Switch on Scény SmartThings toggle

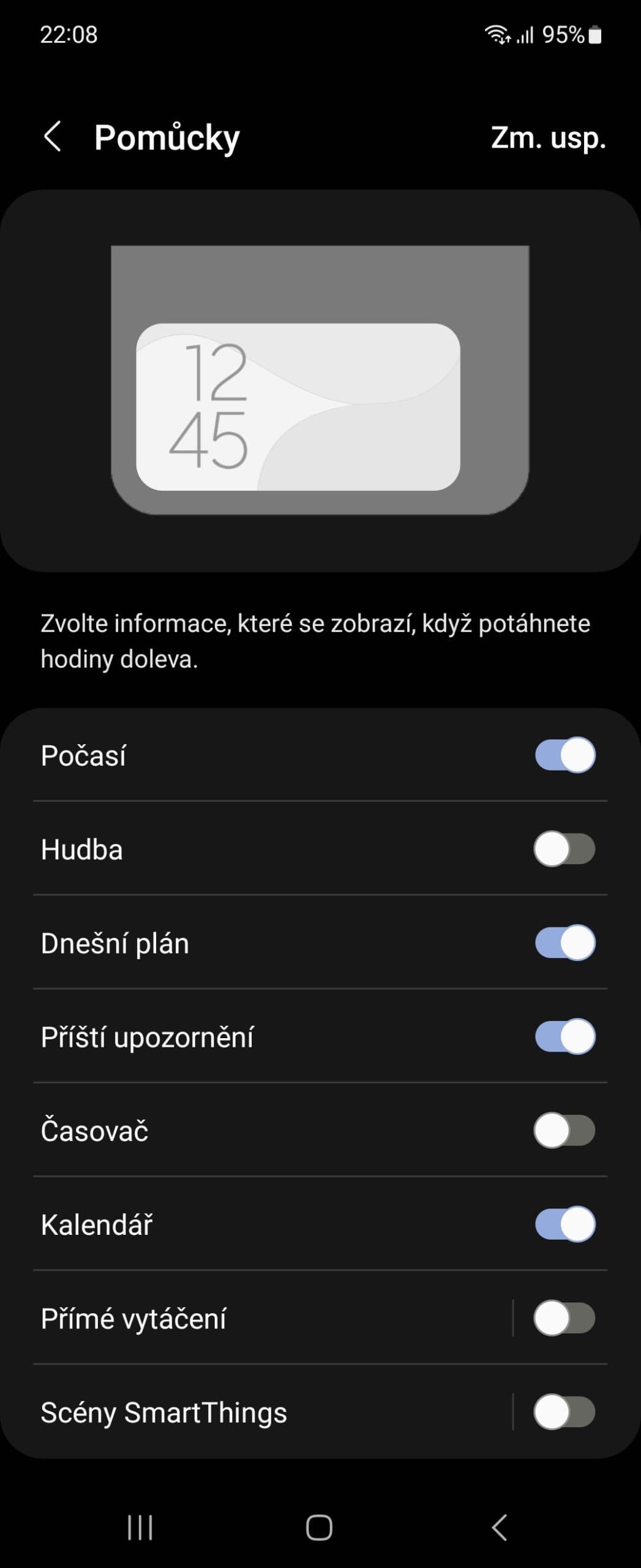(x=564, y=1412)
